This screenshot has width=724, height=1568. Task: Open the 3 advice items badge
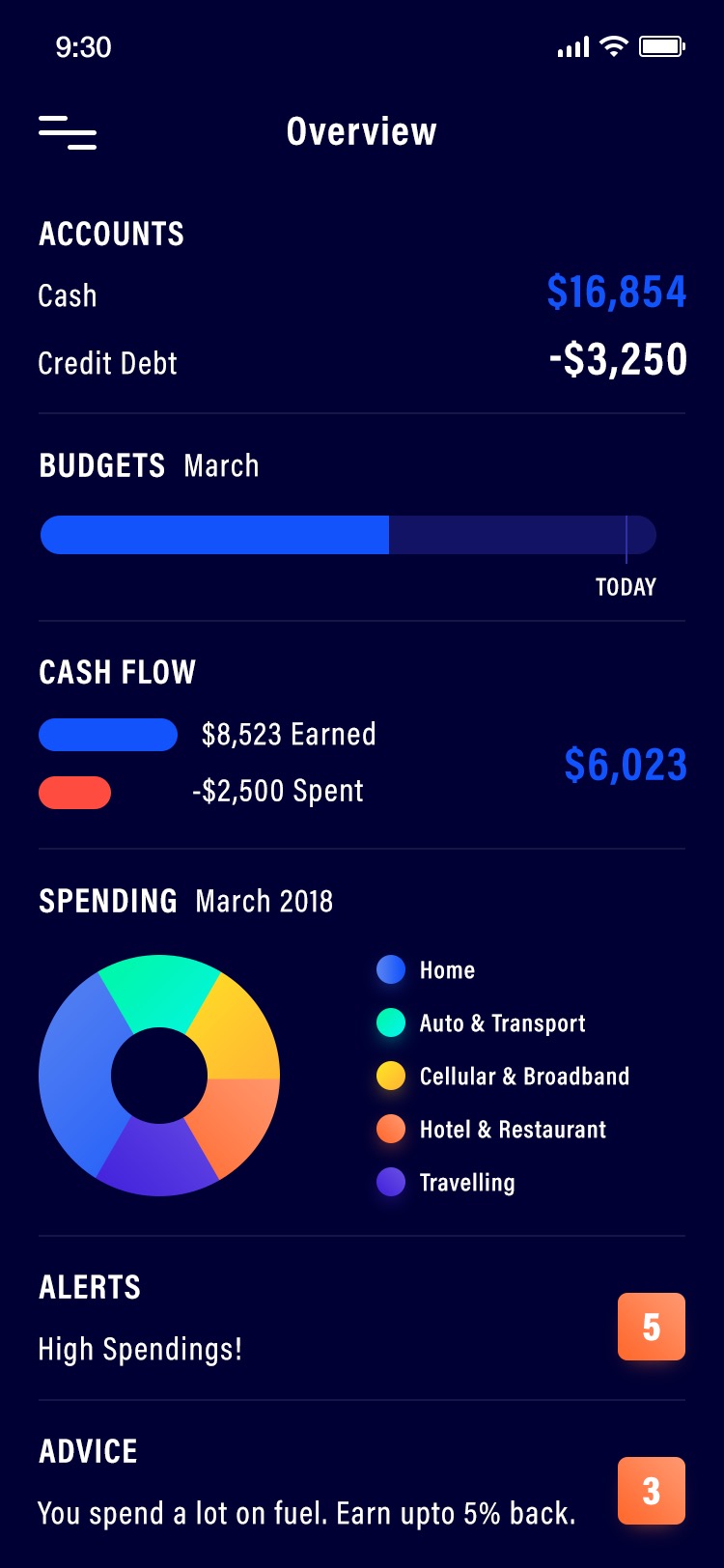coord(651,1491)
